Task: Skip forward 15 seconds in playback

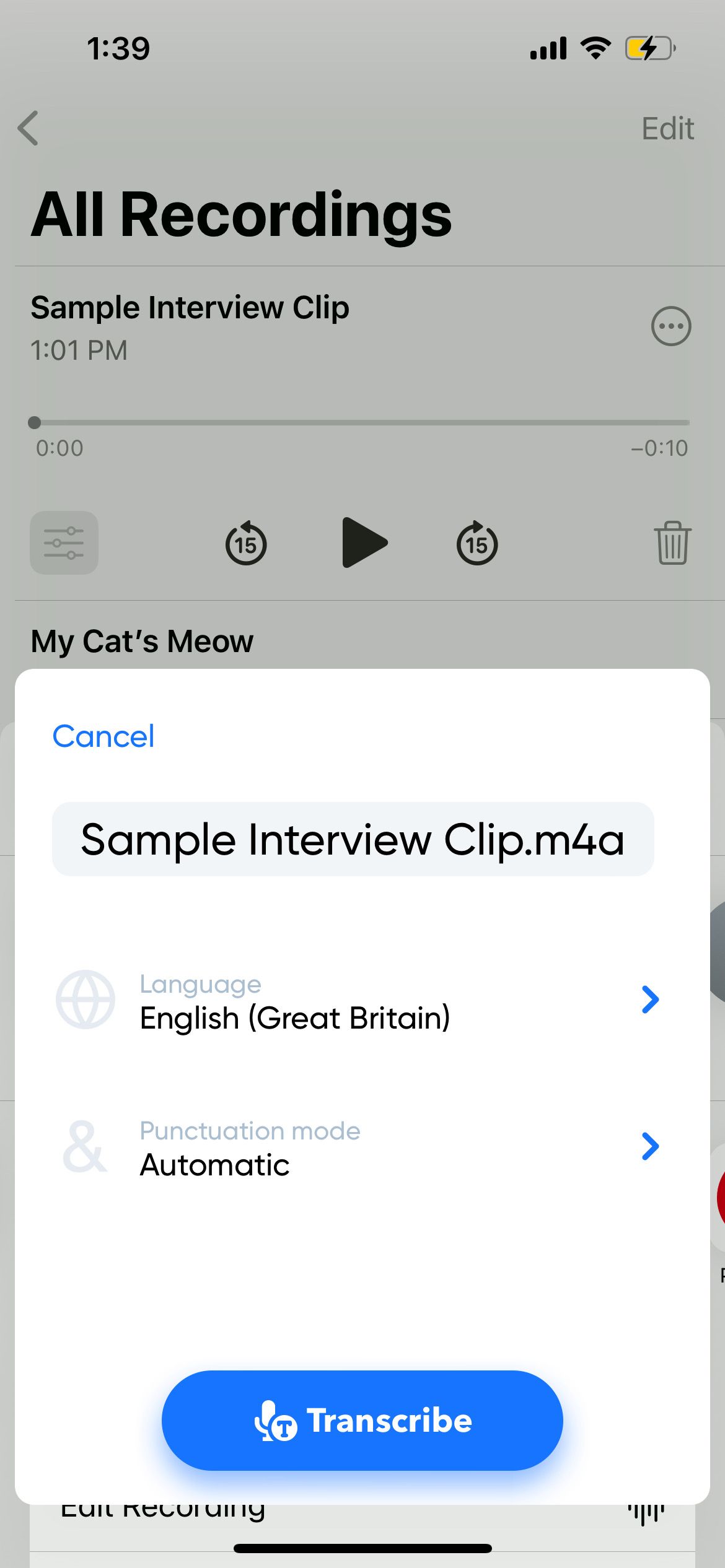Action: [x=477, y=543]
